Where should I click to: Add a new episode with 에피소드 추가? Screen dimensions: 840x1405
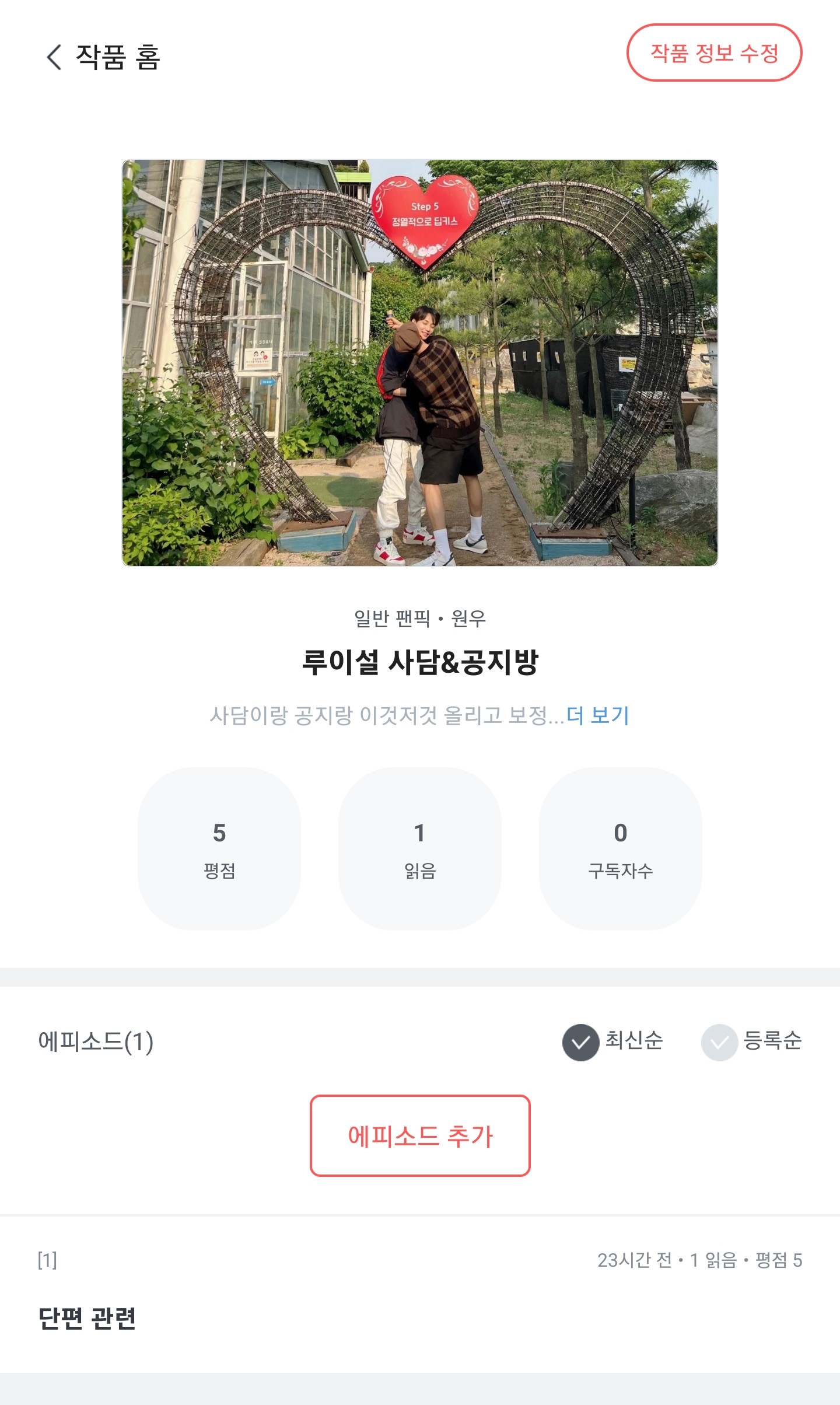tap(420, 1135)
